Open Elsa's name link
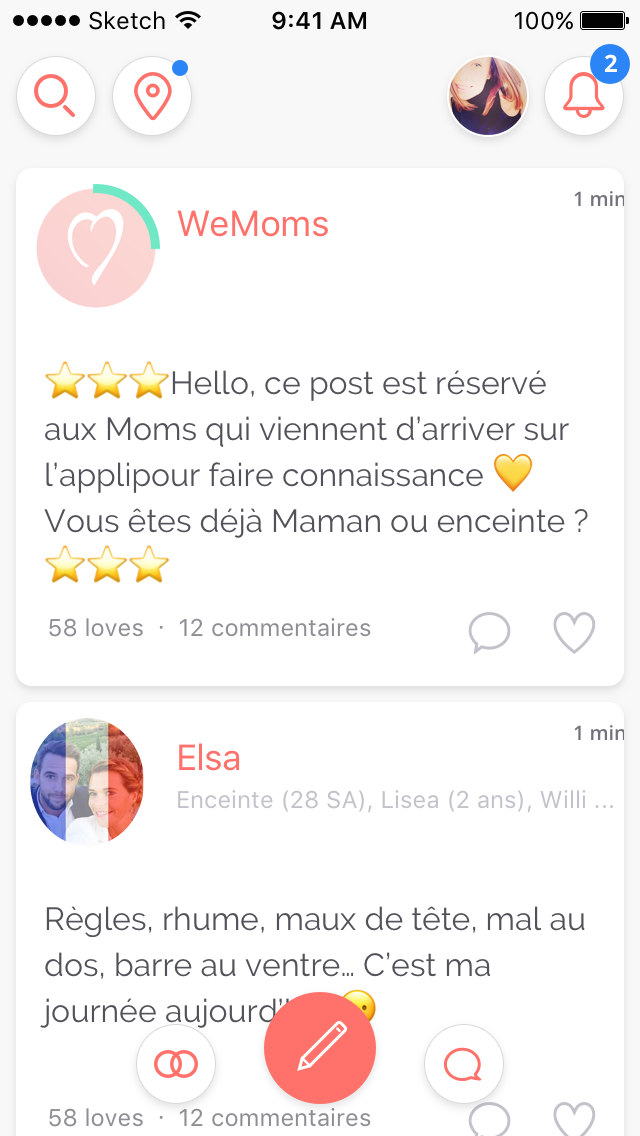Screen dimensions: 640x1136 tap(209, 758)
